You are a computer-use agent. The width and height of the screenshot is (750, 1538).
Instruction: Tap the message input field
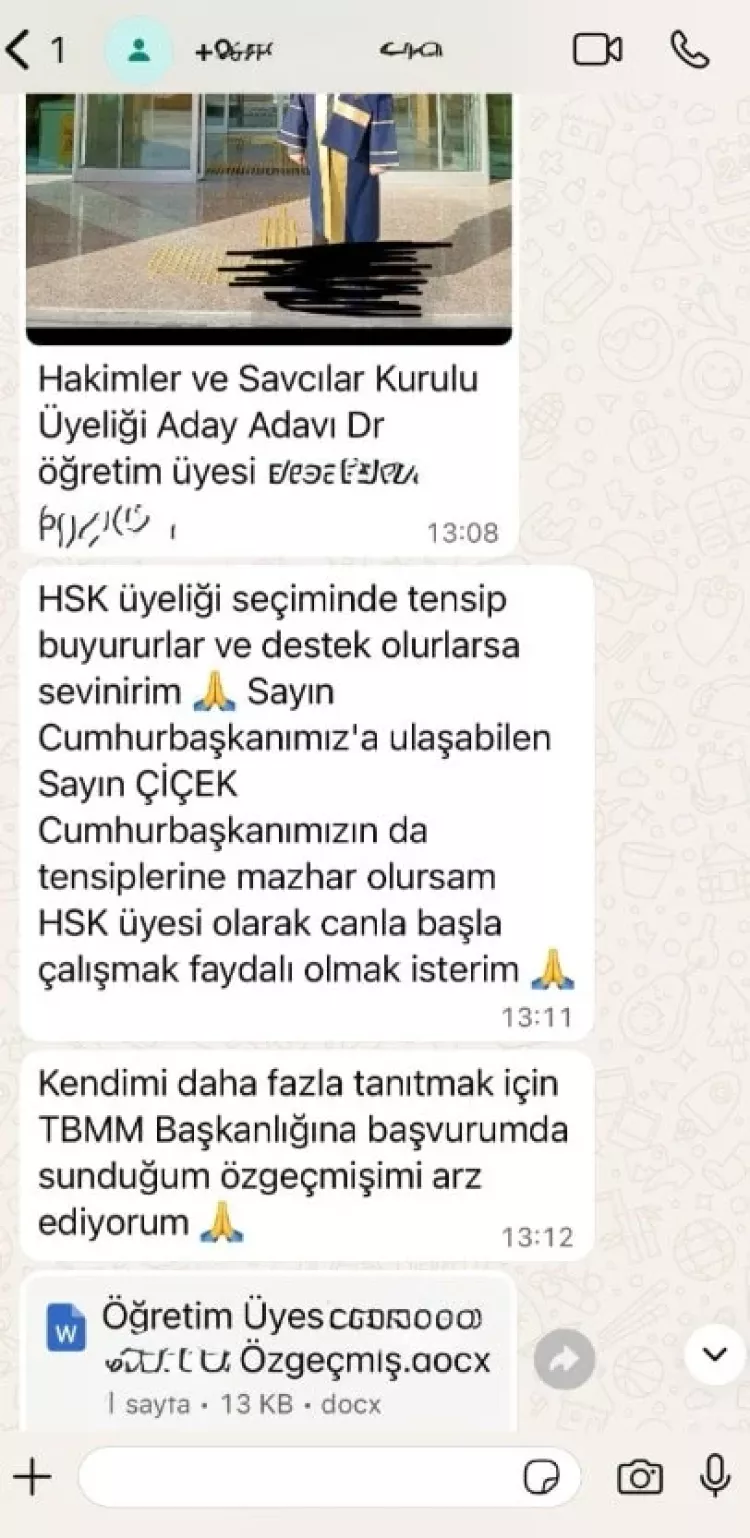coord(300,1477)
